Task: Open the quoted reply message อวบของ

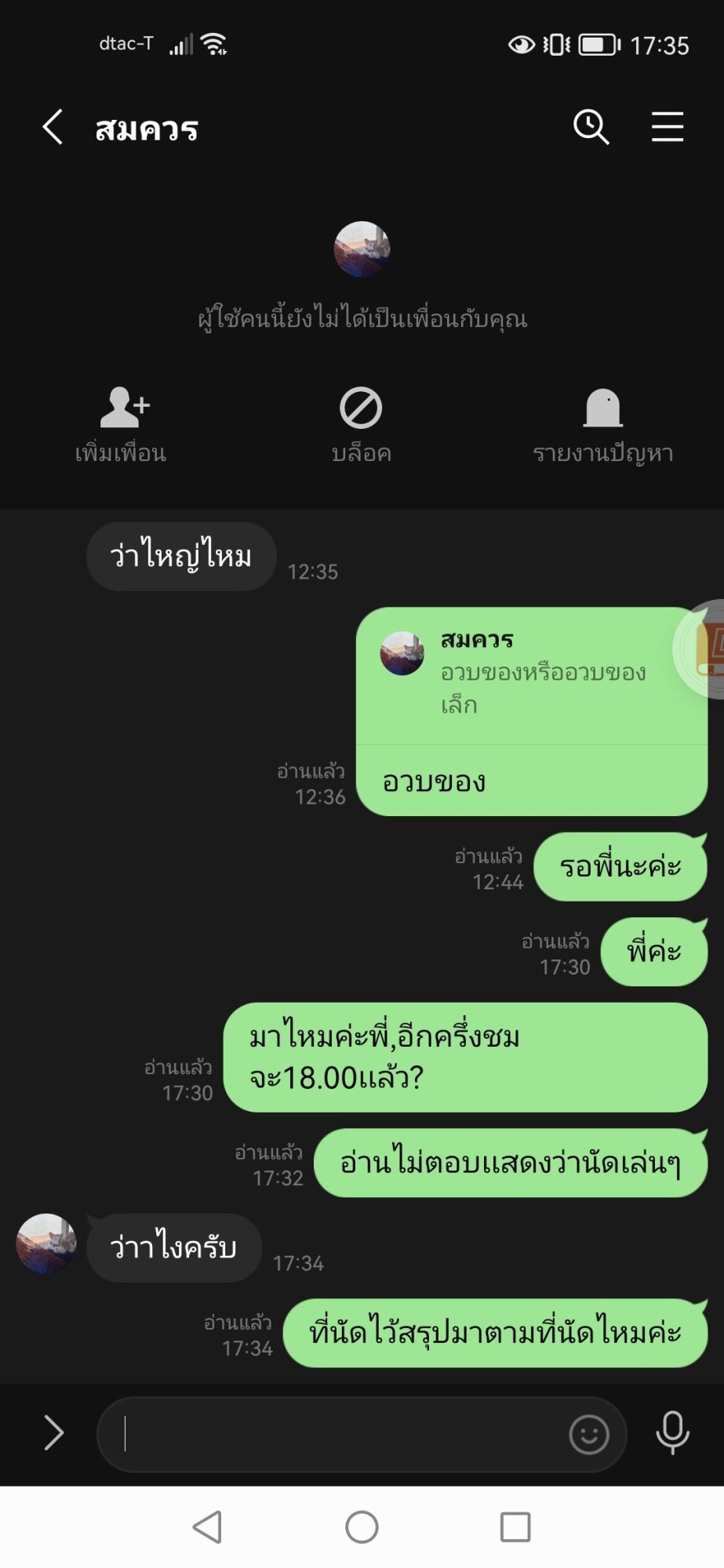Action: [532, 712]
